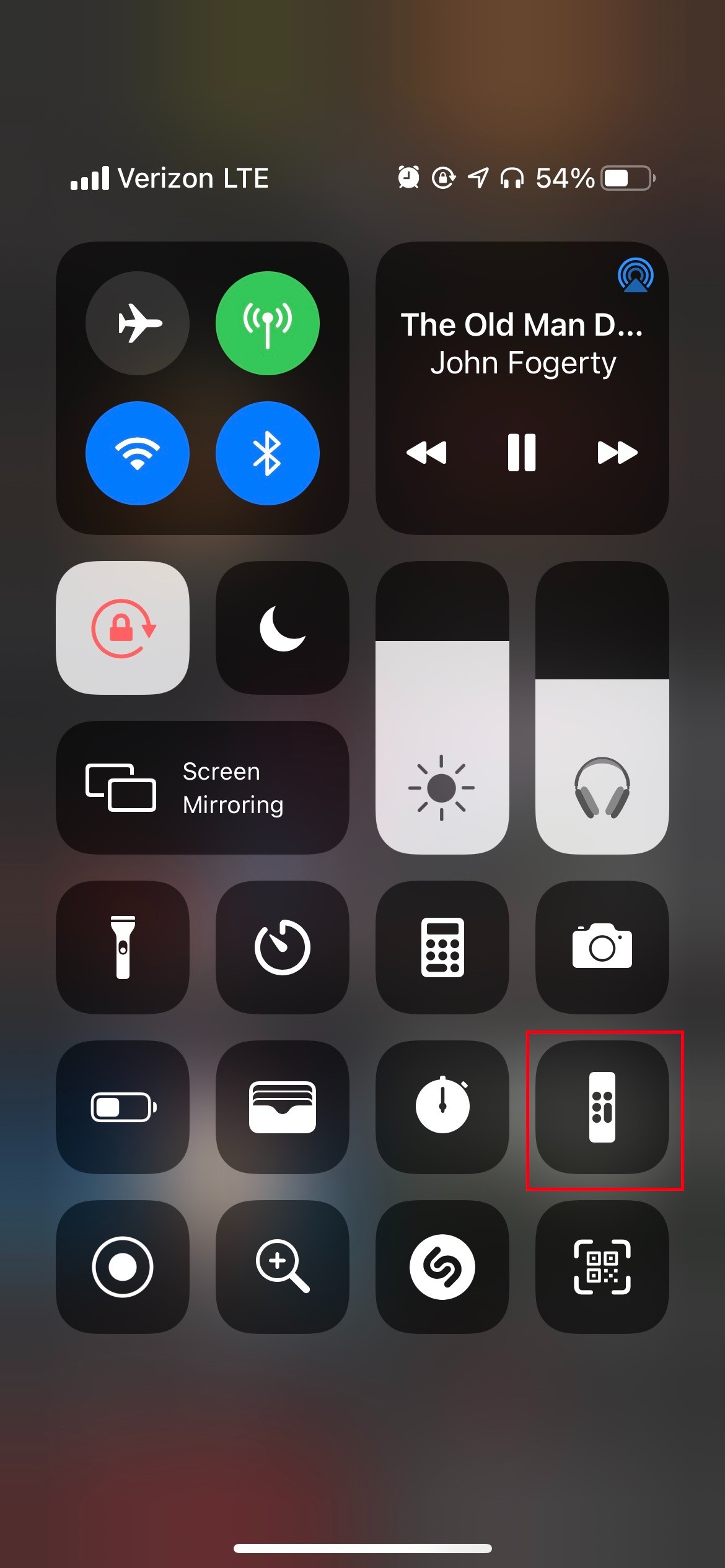Start Shazam music recognition
This screenshot has height=1568, width=725.
[442, 1267]
